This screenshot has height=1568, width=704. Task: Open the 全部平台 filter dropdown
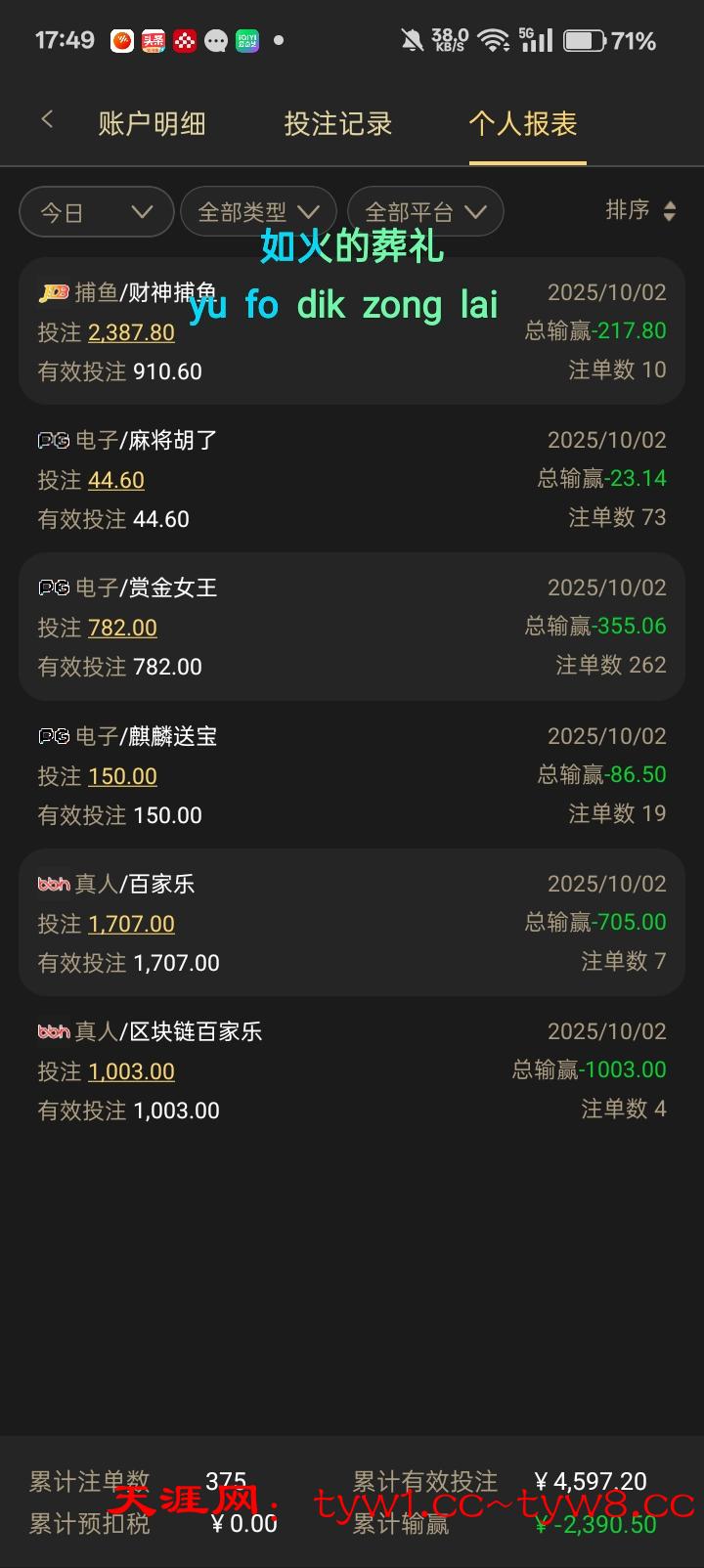coord(425,212)
